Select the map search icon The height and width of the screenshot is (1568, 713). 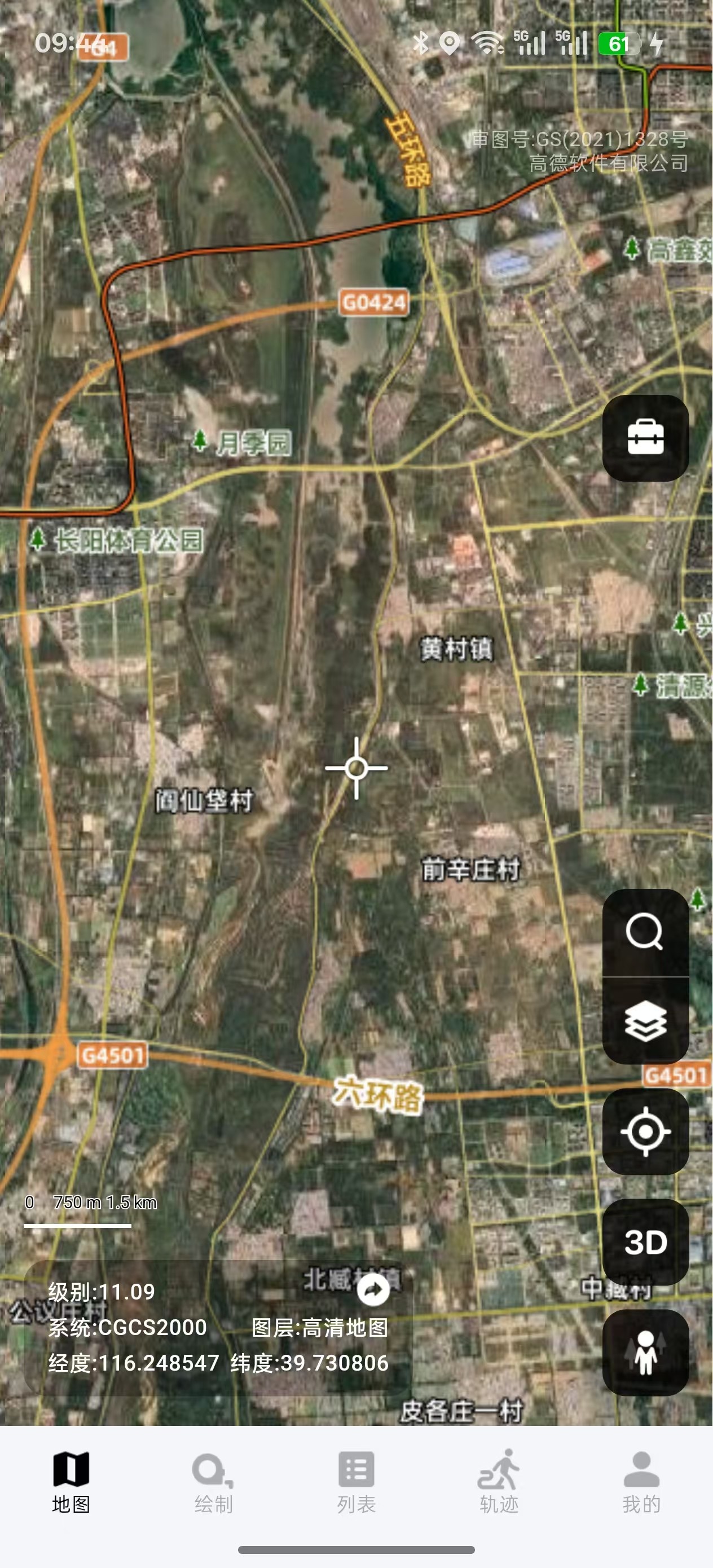click(646, 931)
